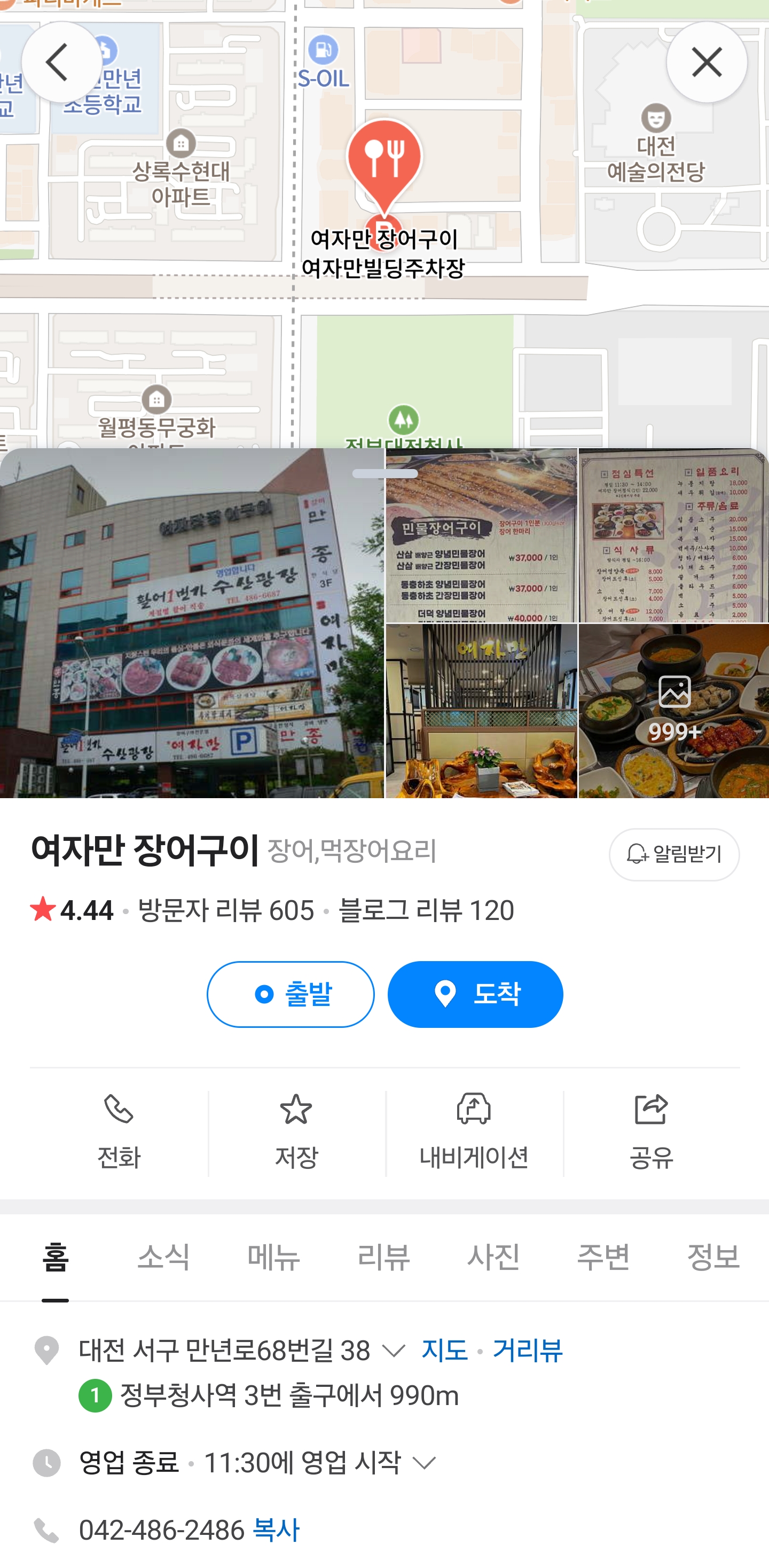Start 내비게이션 to this place
Viewport: 769px width, 1568px height.
coord(474,1133)
